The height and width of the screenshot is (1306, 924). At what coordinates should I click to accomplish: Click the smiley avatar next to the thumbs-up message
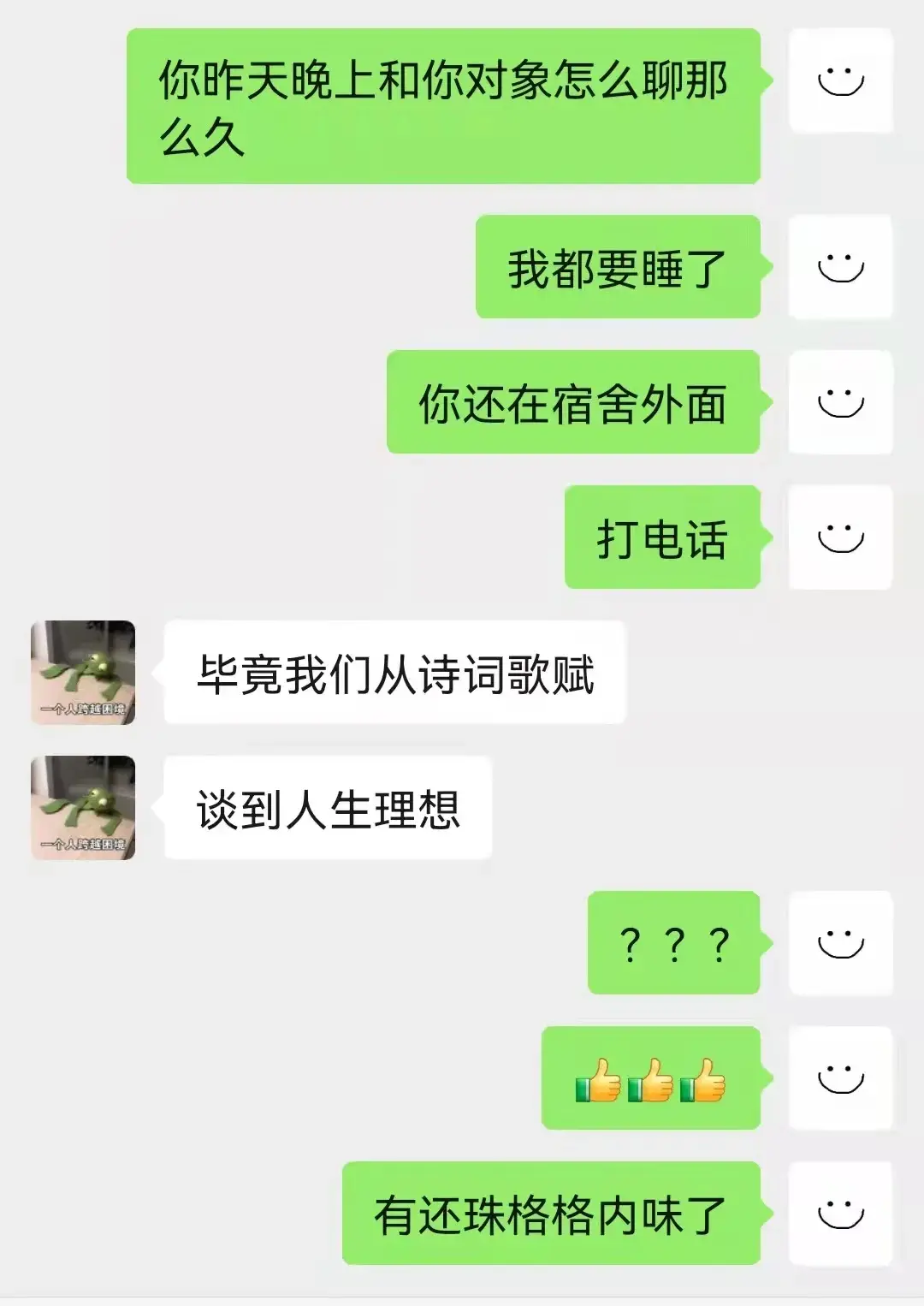pyautogui.click(x=840, y=1077)
